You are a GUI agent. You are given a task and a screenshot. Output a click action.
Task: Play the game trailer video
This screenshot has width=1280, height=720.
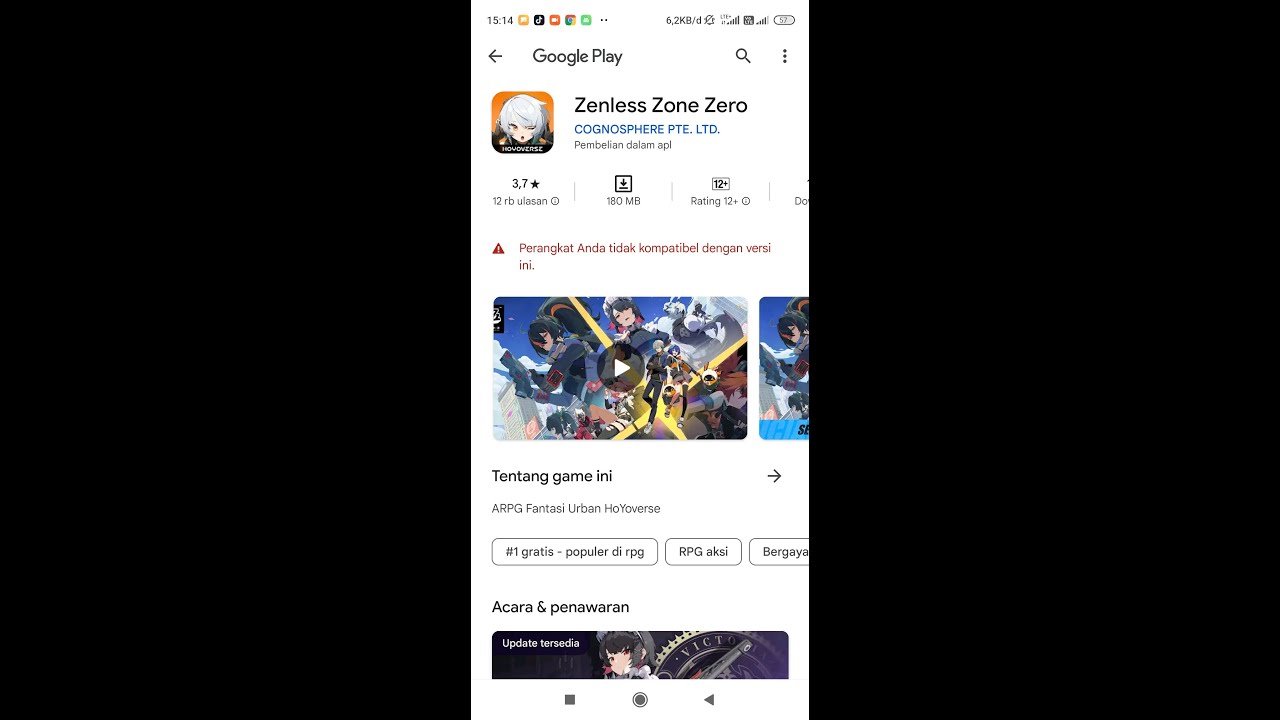(x=621, y=368)
